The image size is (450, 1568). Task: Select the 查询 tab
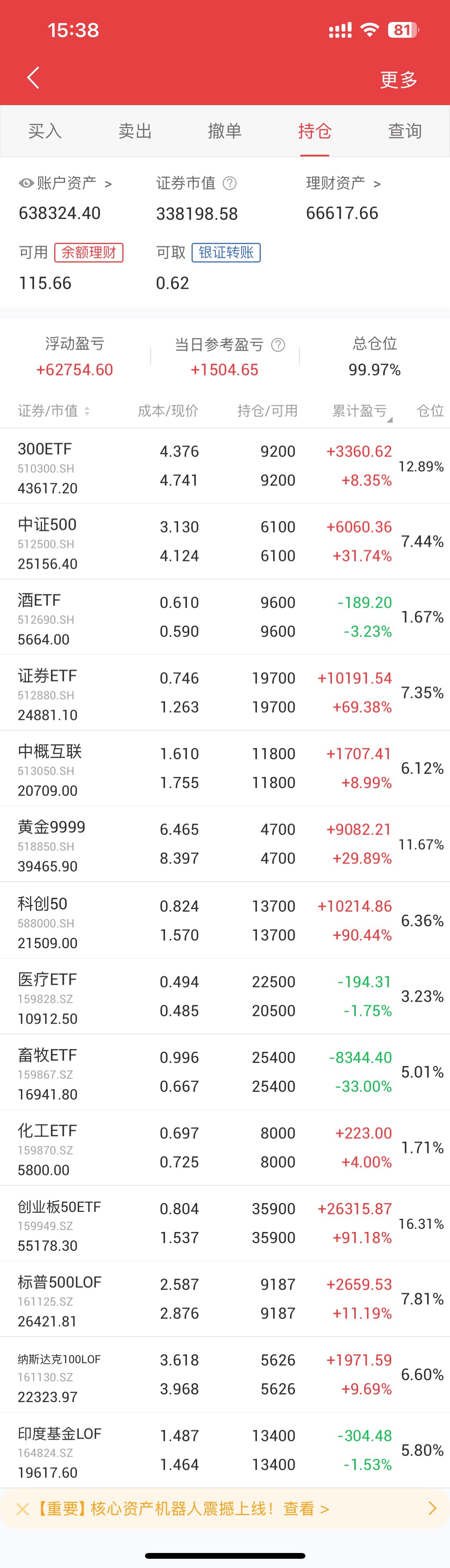tap(405, 131)
